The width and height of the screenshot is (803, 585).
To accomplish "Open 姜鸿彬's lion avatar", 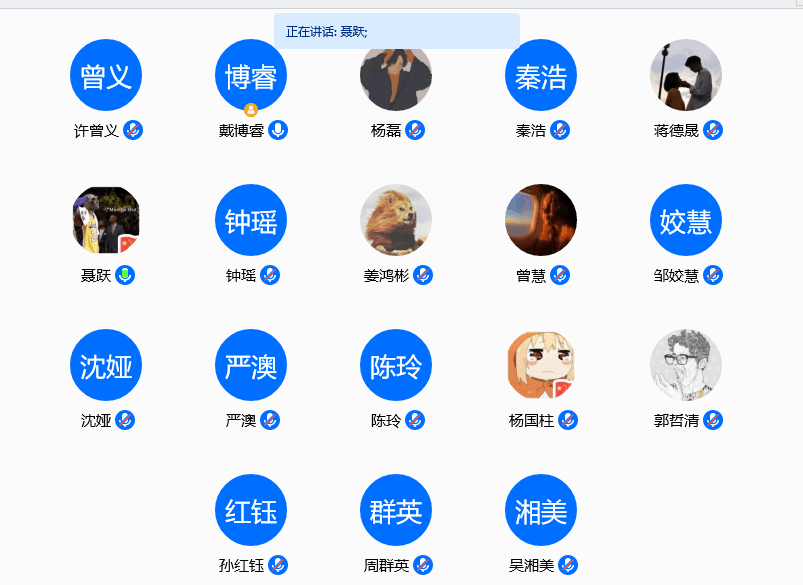I will 396,220.
